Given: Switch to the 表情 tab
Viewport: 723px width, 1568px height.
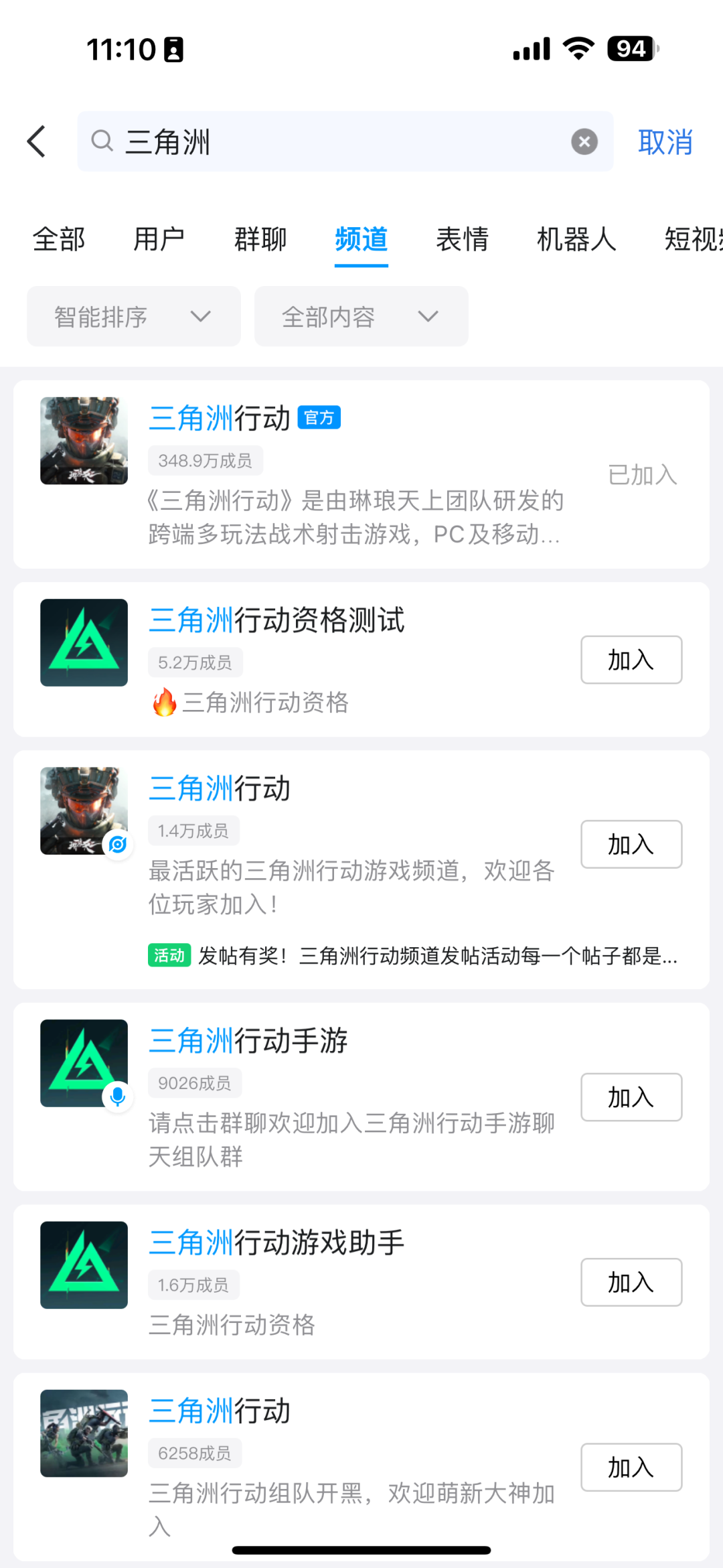Looking at the screenshot, I should point(462,239).
